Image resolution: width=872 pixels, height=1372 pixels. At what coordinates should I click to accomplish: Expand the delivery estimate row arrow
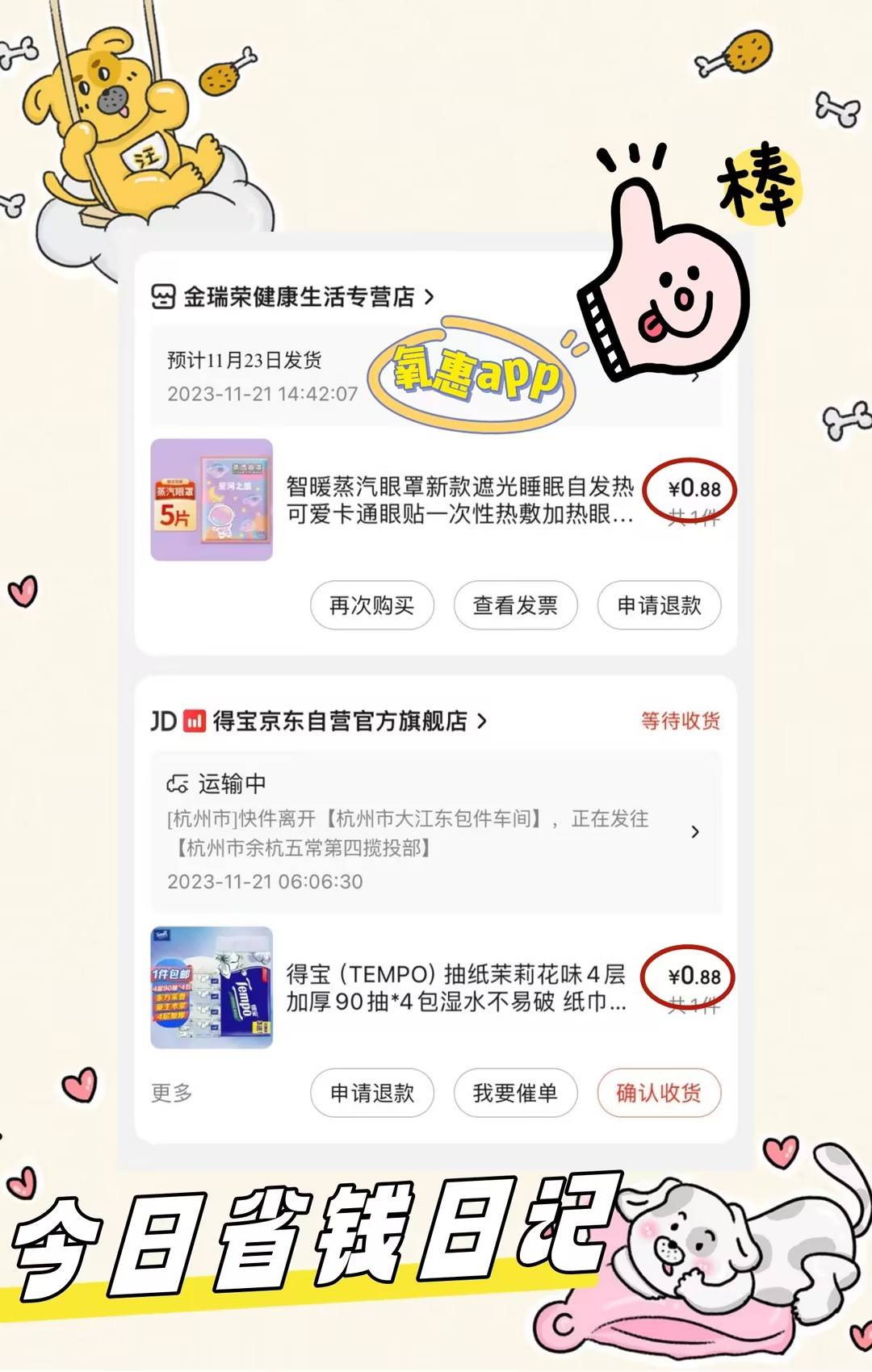pos(697,375)
